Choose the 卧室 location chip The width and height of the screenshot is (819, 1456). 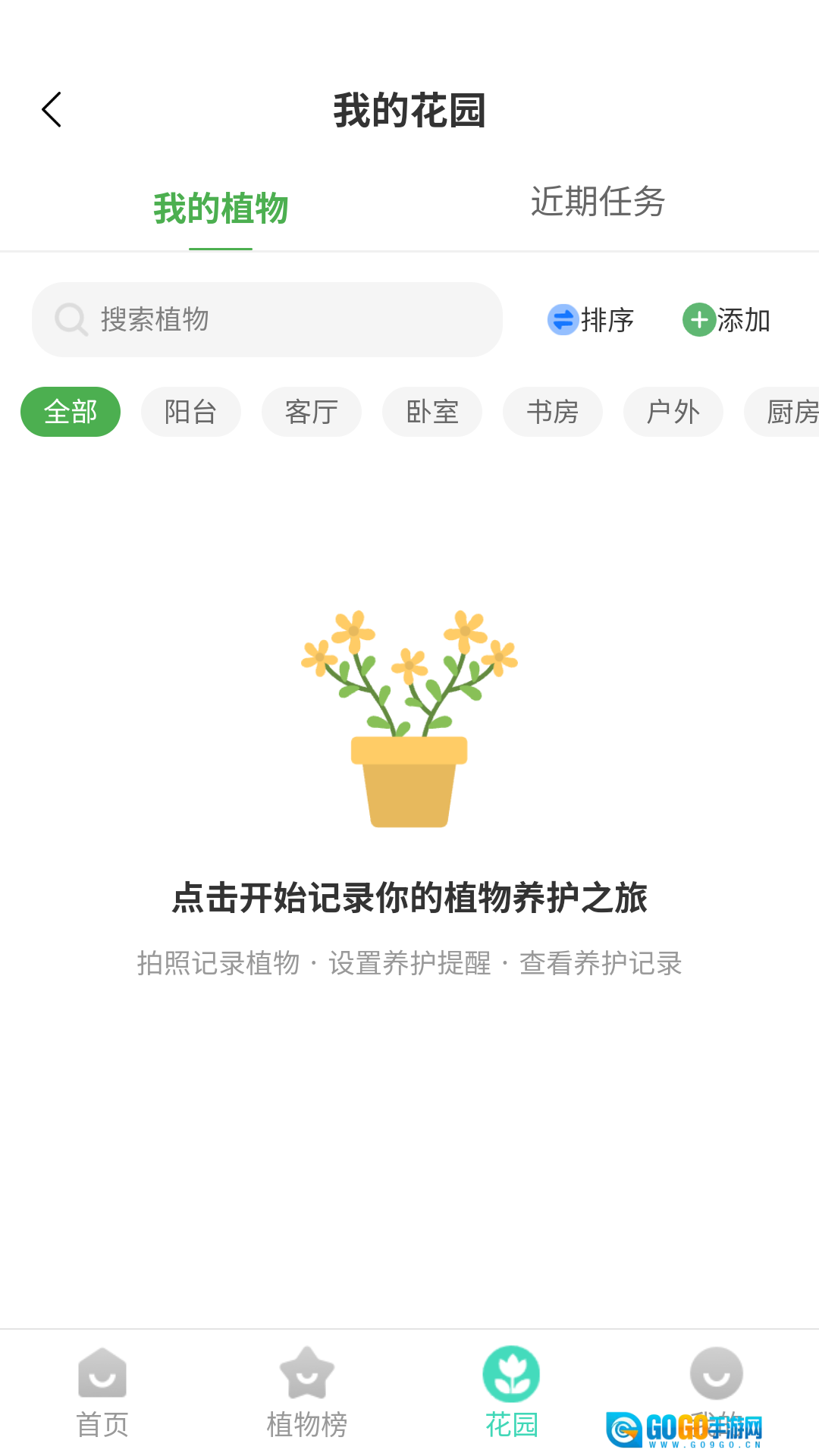[432, 412]
